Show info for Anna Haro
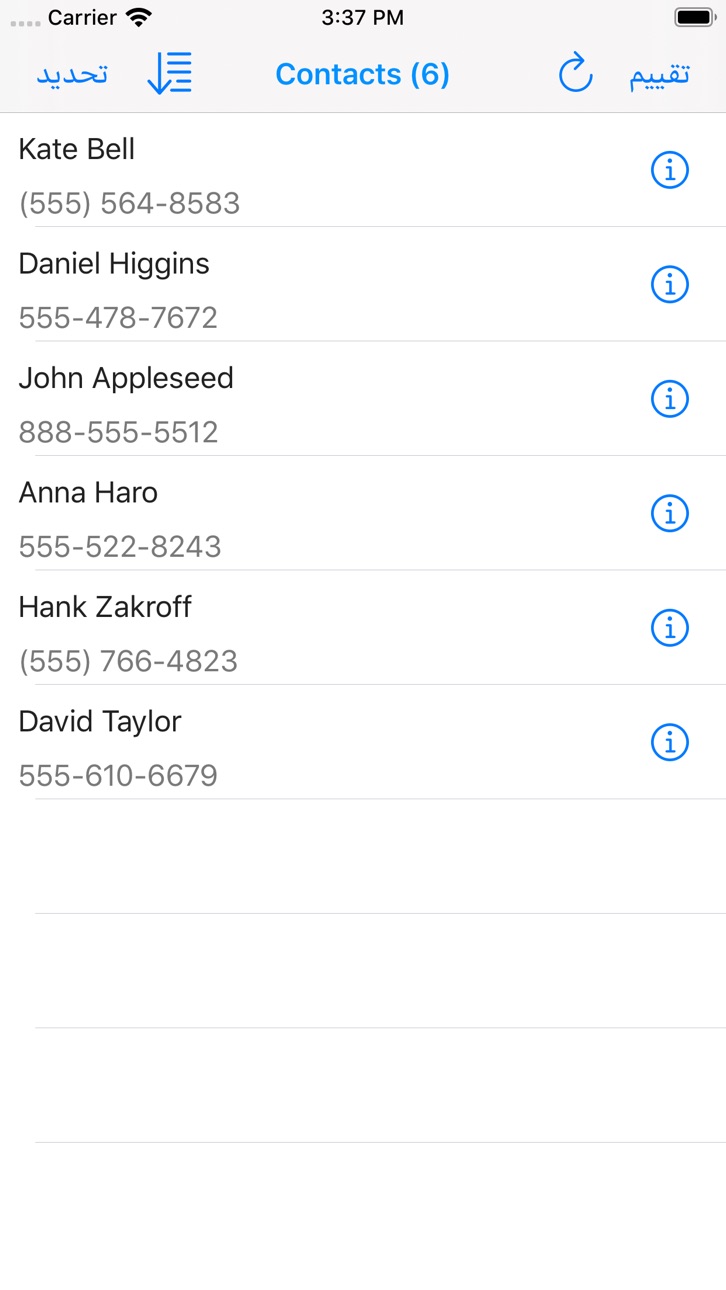This screenshot has width=726, height=1290. [x=670, y=513]
